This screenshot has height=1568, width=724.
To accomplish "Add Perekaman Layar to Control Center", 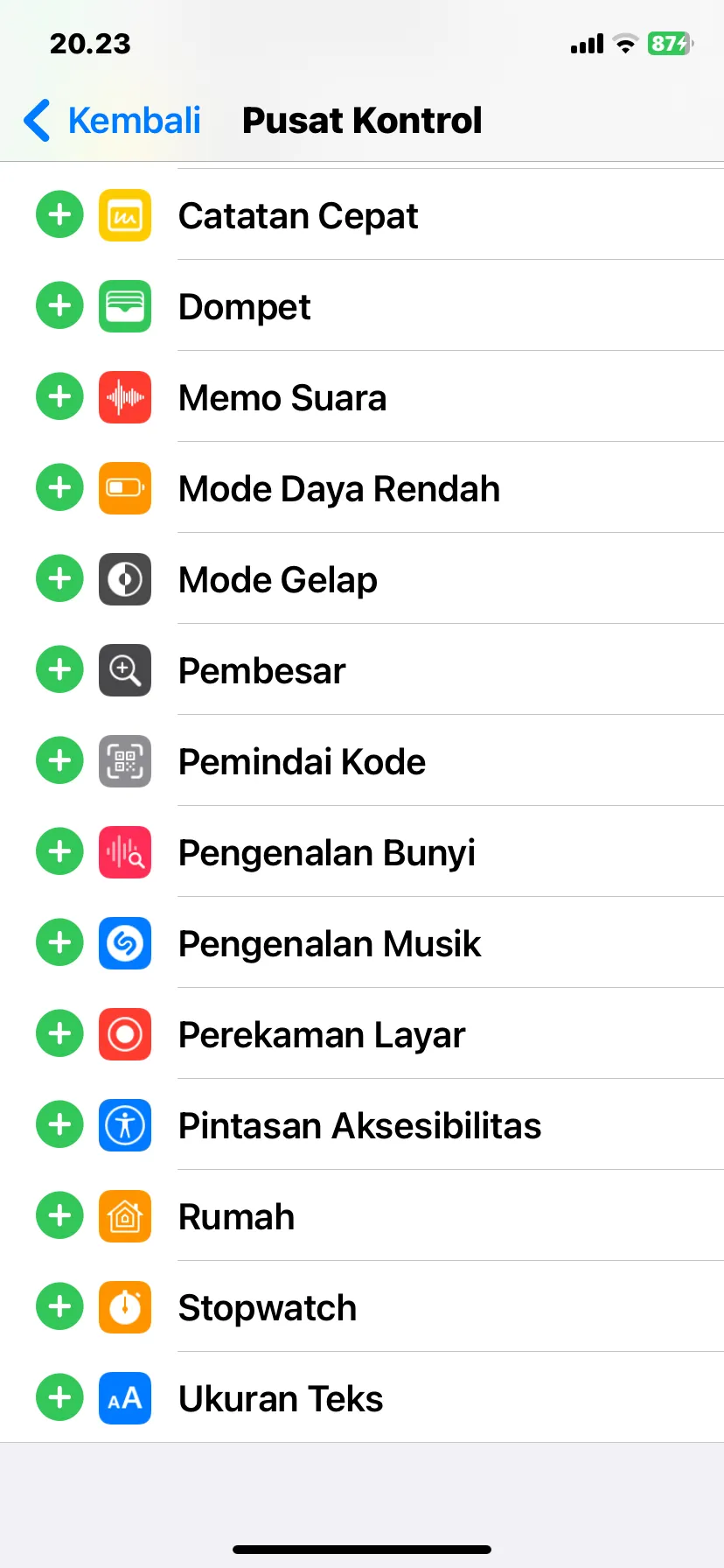I will 59,1033.
